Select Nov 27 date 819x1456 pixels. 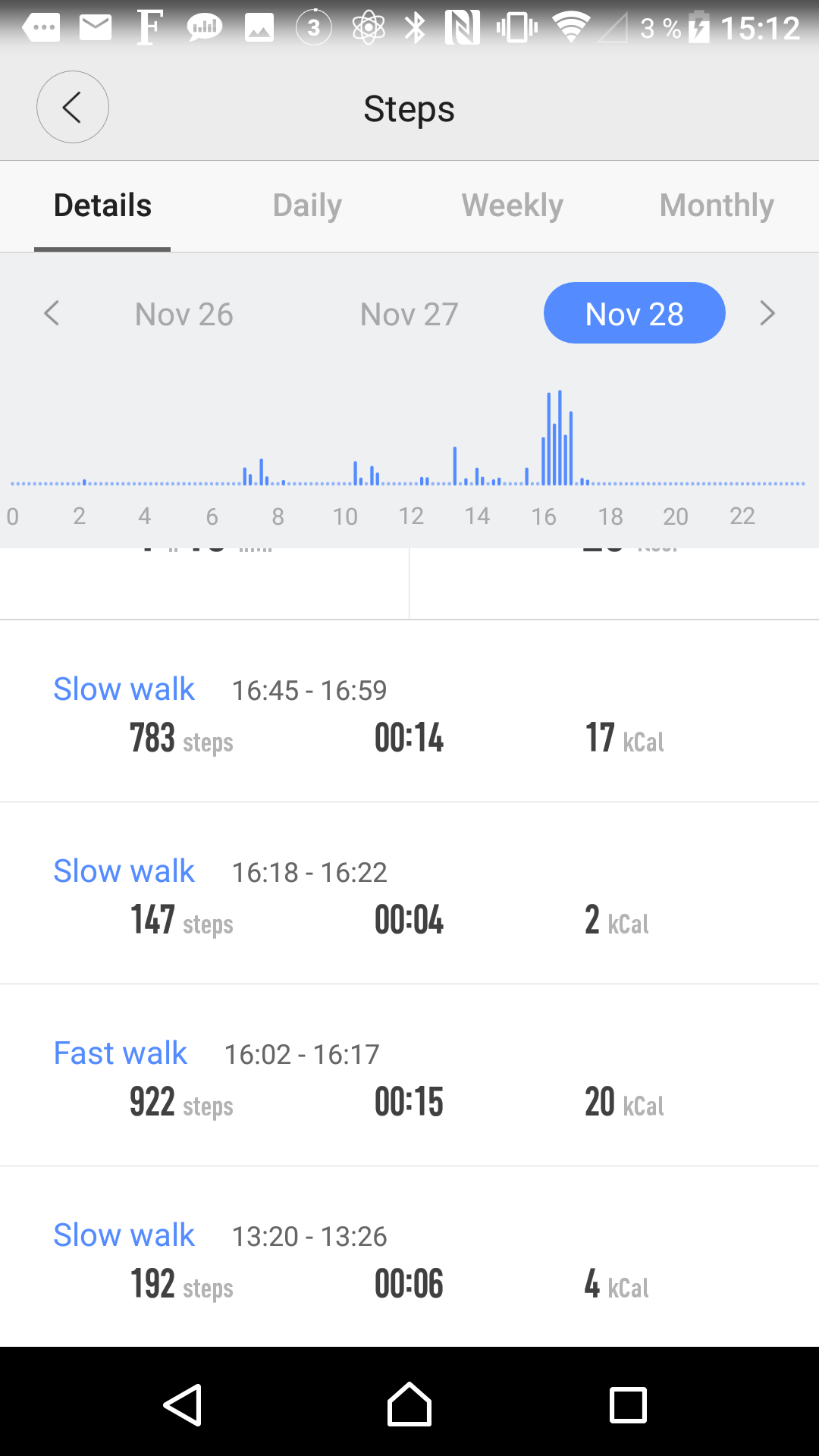[409, 314]
